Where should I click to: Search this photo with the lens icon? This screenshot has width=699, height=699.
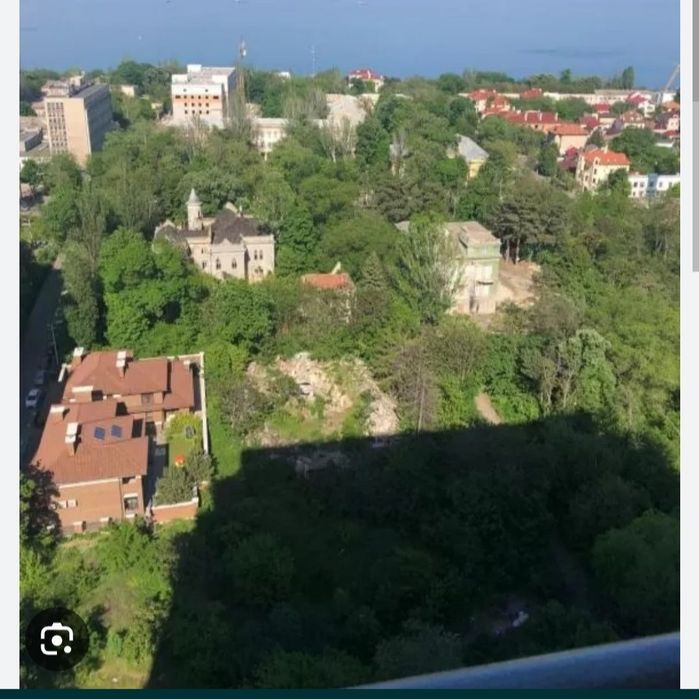(57, 639)
